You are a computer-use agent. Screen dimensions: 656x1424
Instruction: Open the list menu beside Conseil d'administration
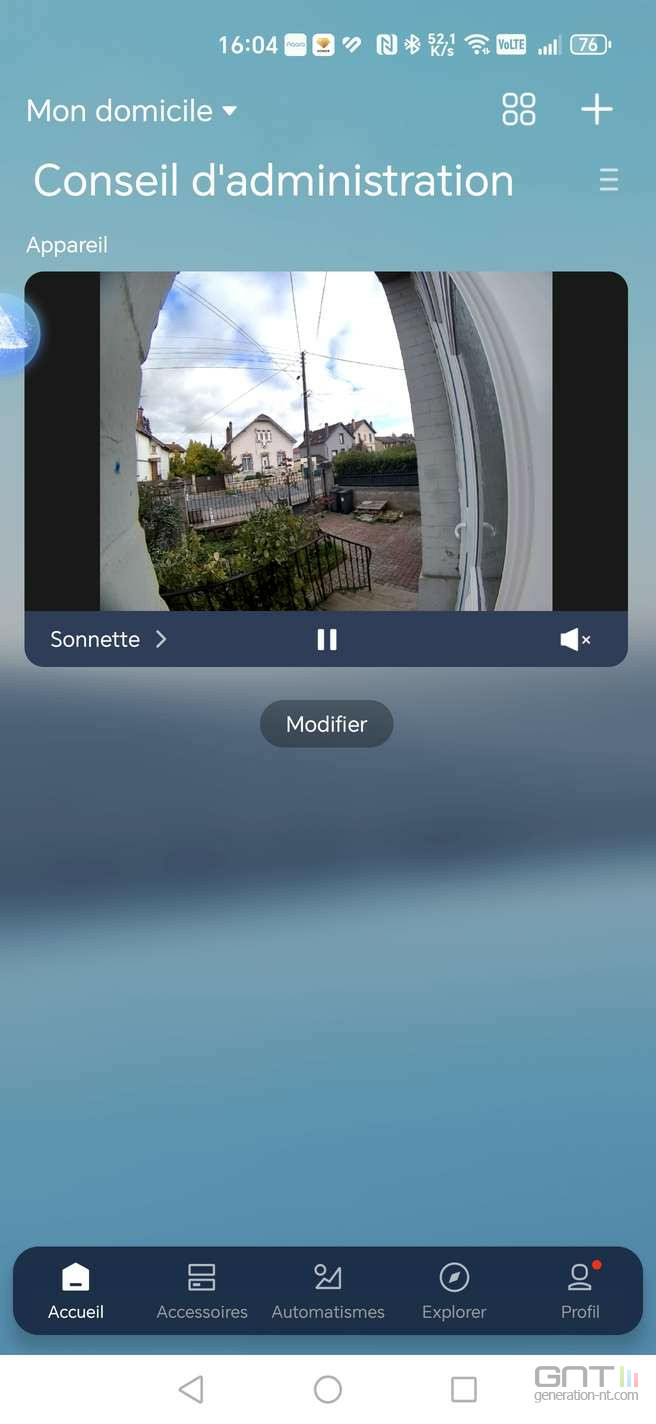pyautogui.click(x=608, y=180)
